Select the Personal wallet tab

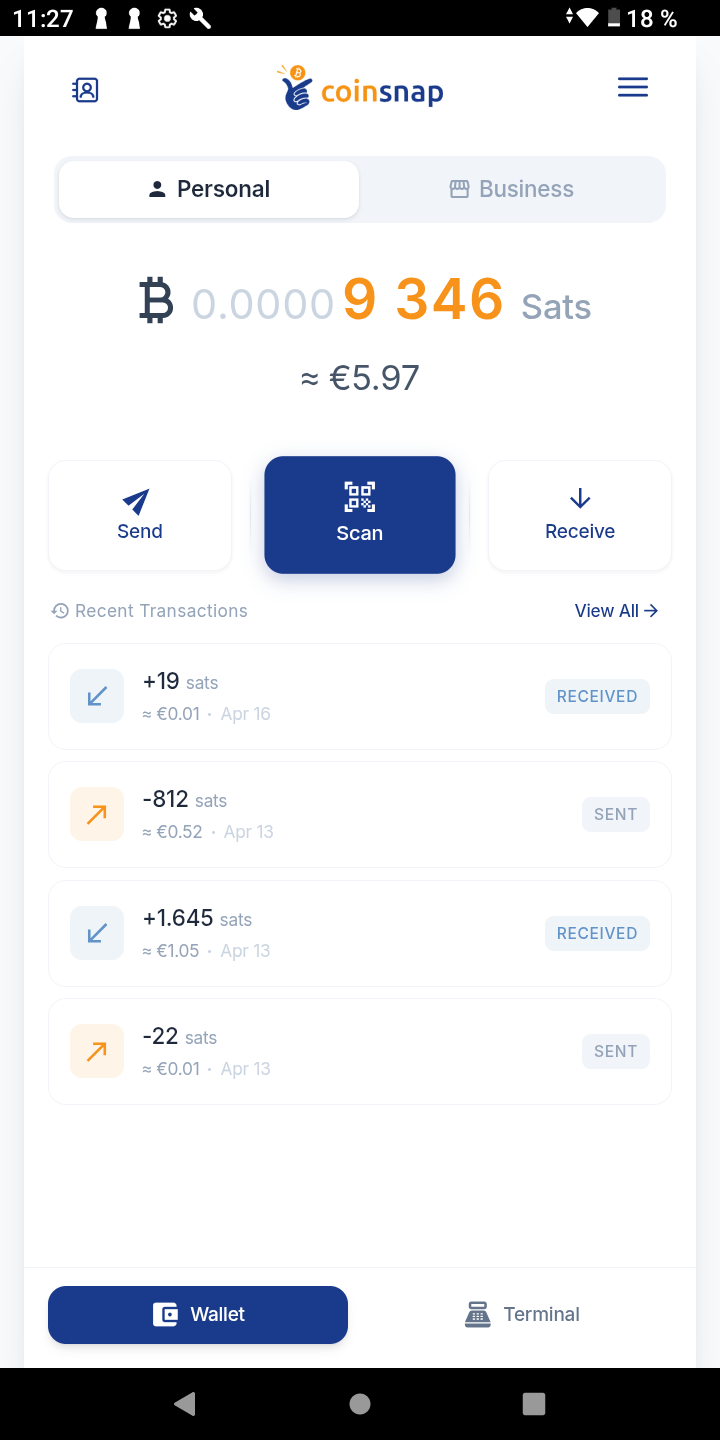pyautogui.click(x=208, y=188)
